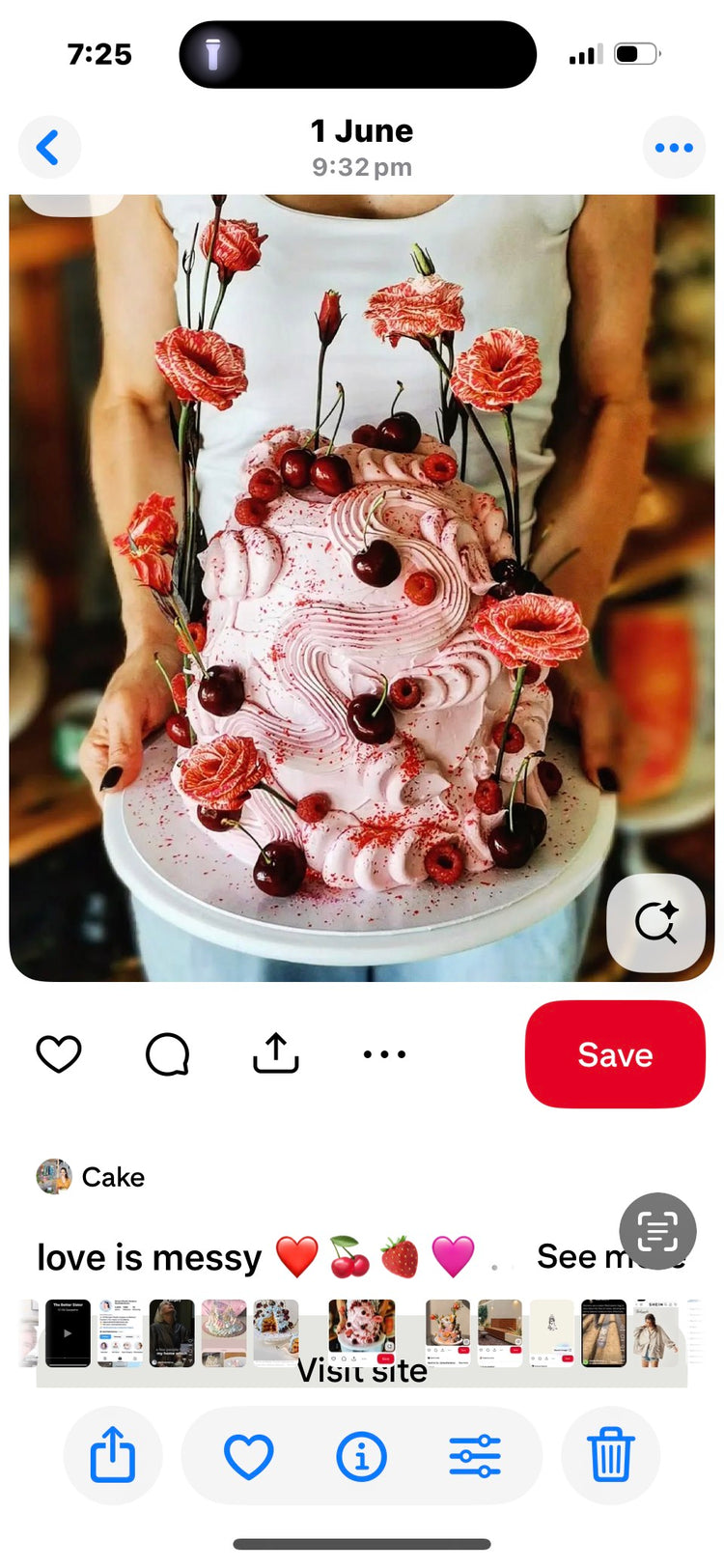Select the sliced cake thumbnail in strip
The width and height of the screenshot is (724, 1568).
pos(276,1333)
